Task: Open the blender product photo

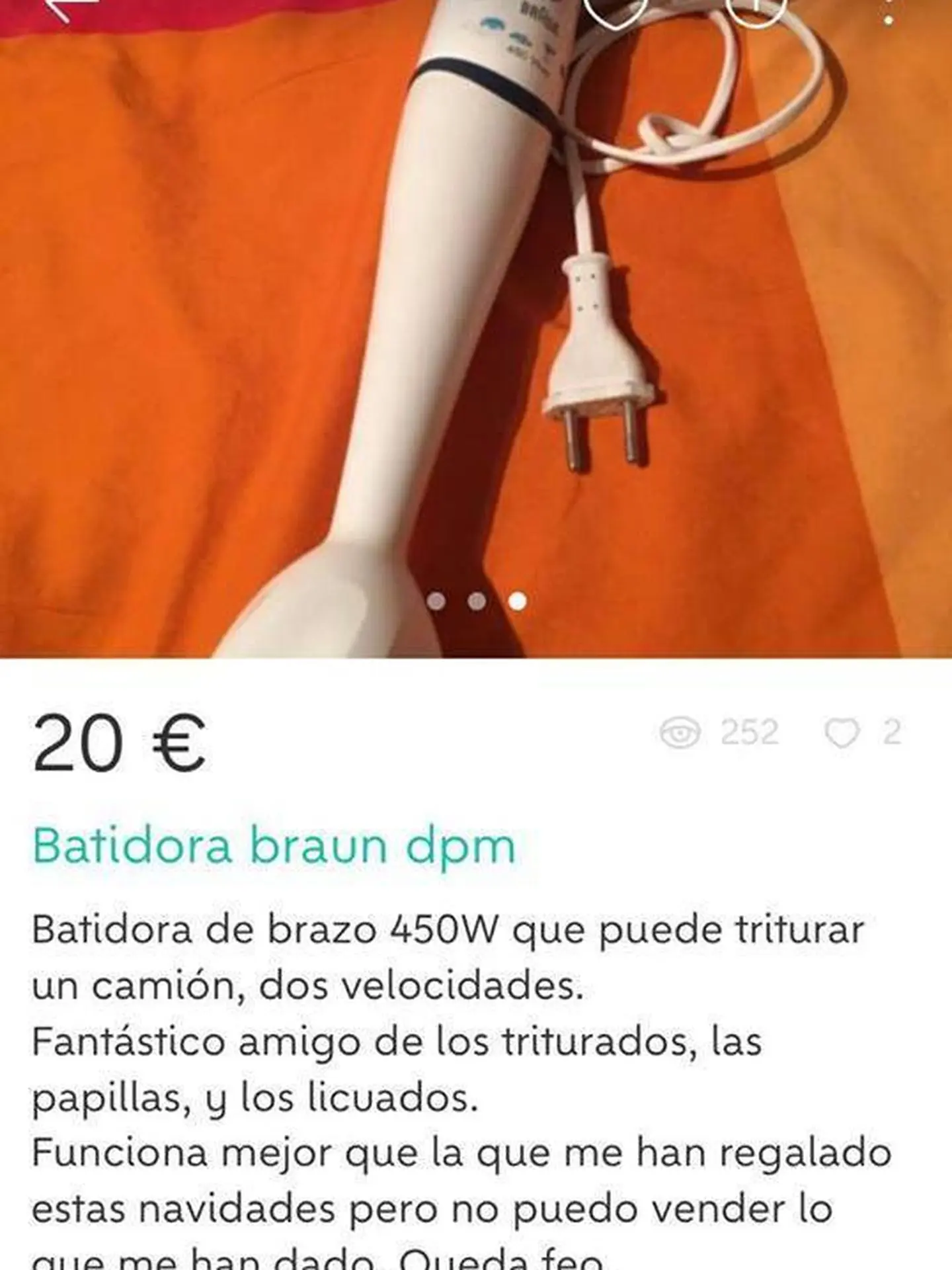Action: 476,329
